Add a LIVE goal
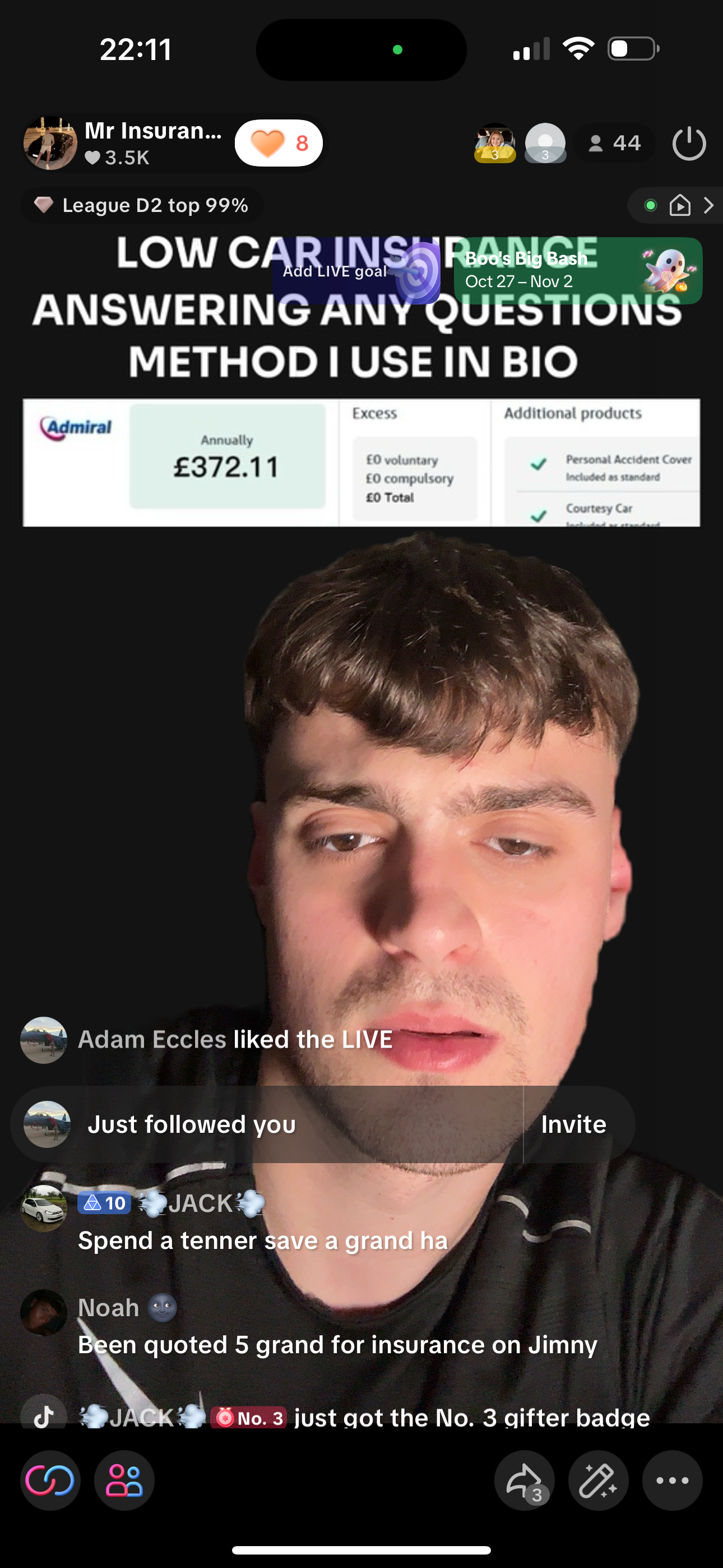The width and height of the screenshot is (723, 1568). click(x=356, y=271)
